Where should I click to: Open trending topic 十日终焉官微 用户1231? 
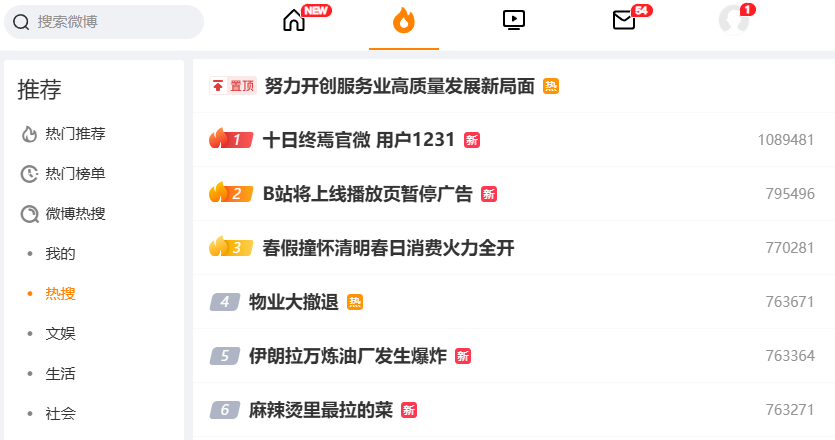point(359,140)
